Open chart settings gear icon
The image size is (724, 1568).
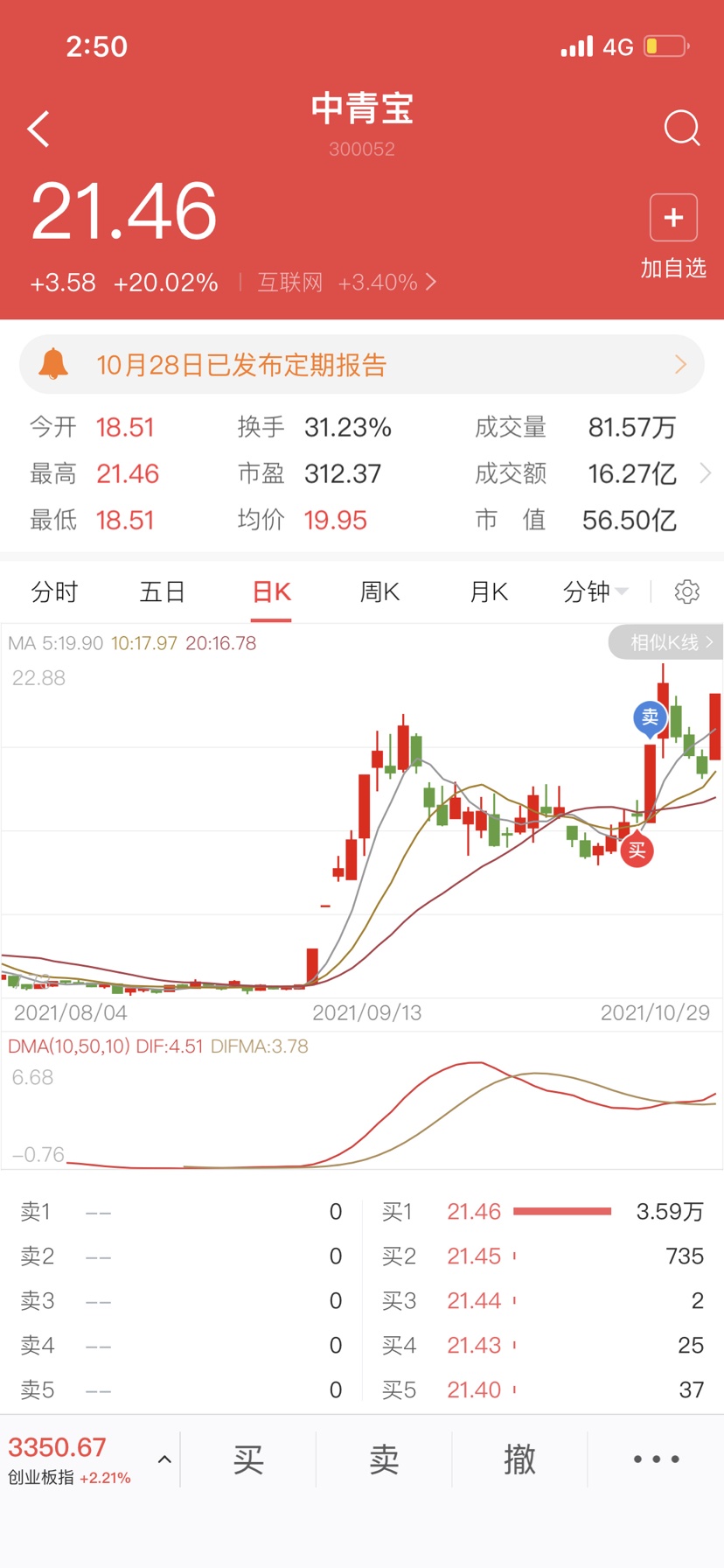pyautogui.click(x=687, y=592)
